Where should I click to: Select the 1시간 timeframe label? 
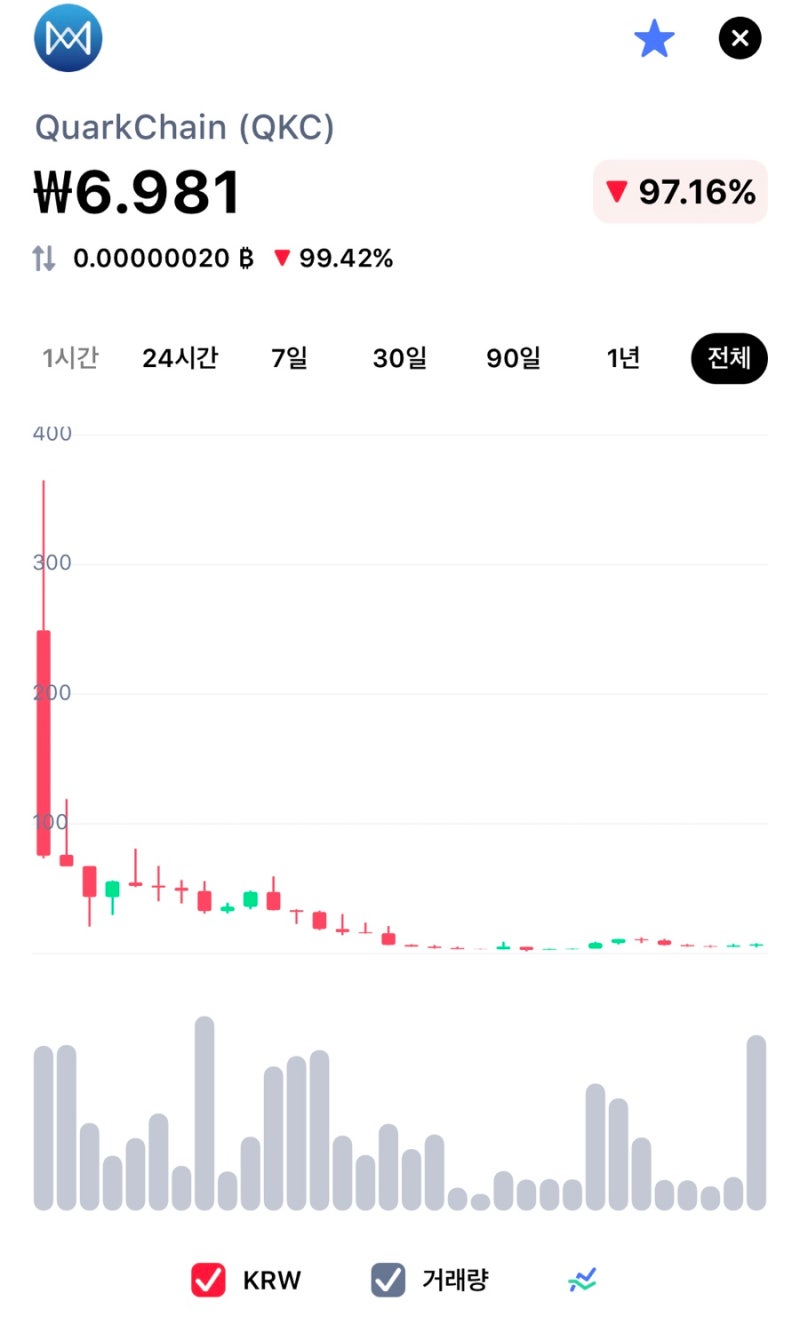(69, 358)
